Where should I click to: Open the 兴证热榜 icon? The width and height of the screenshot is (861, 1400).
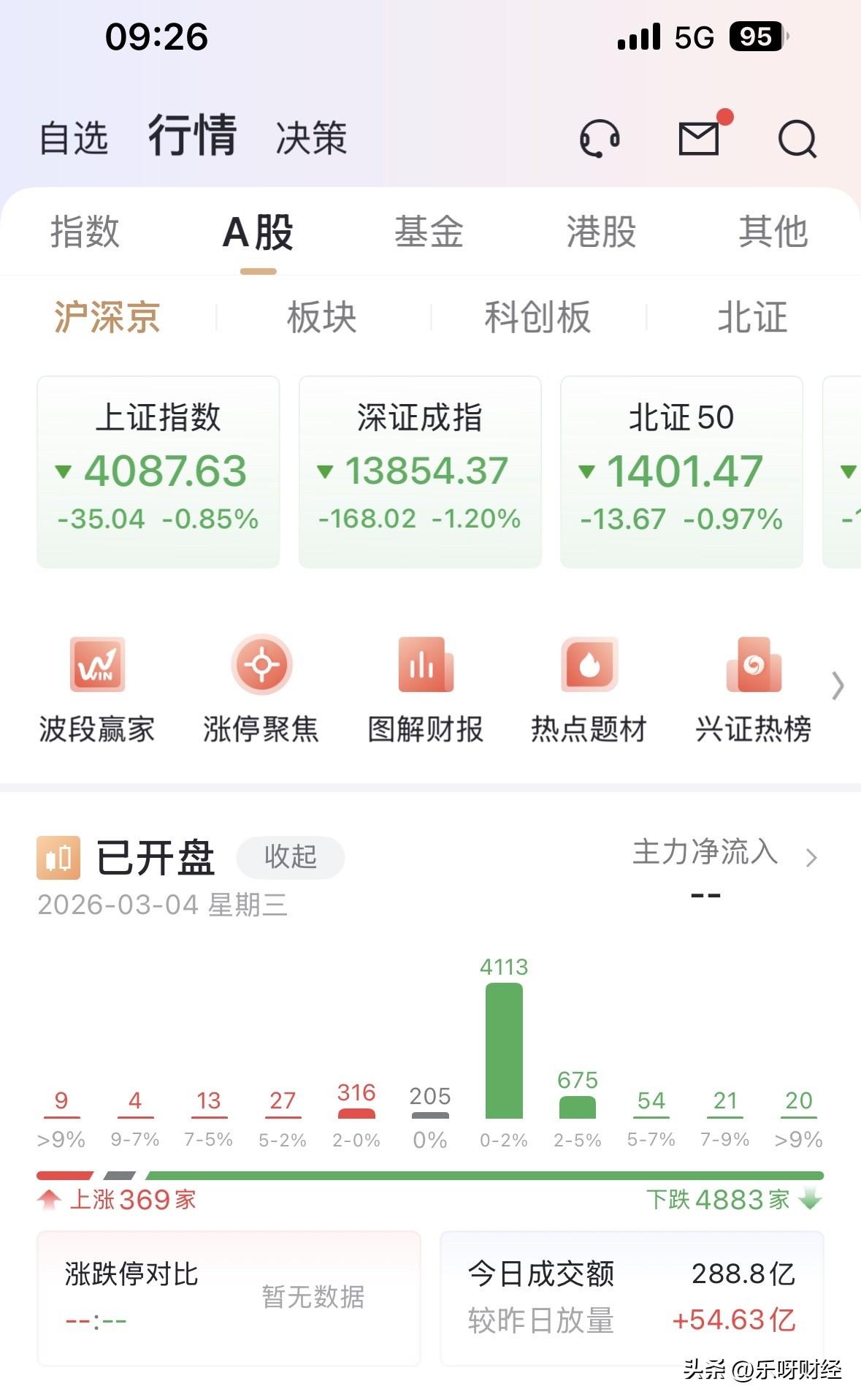pos(756,665)
